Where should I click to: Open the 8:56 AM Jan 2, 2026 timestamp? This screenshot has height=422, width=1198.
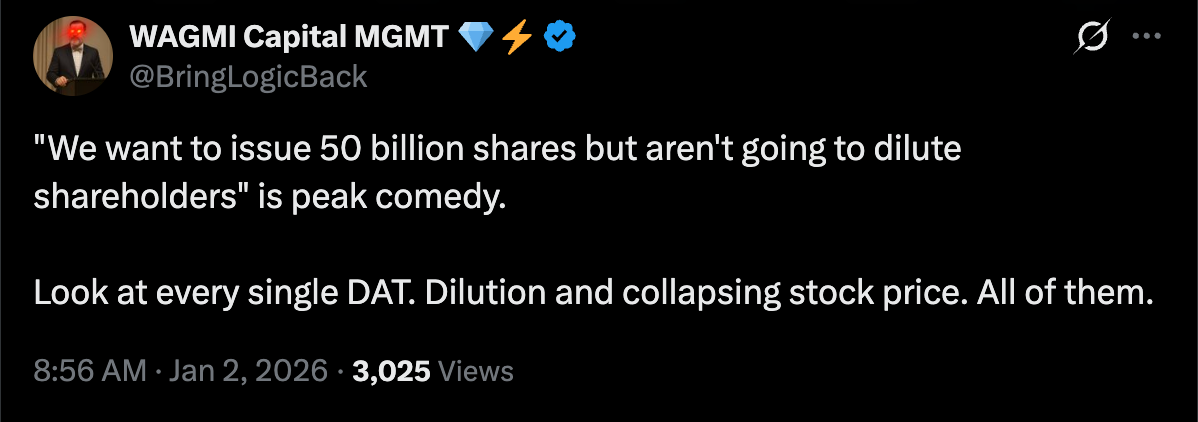181,372
